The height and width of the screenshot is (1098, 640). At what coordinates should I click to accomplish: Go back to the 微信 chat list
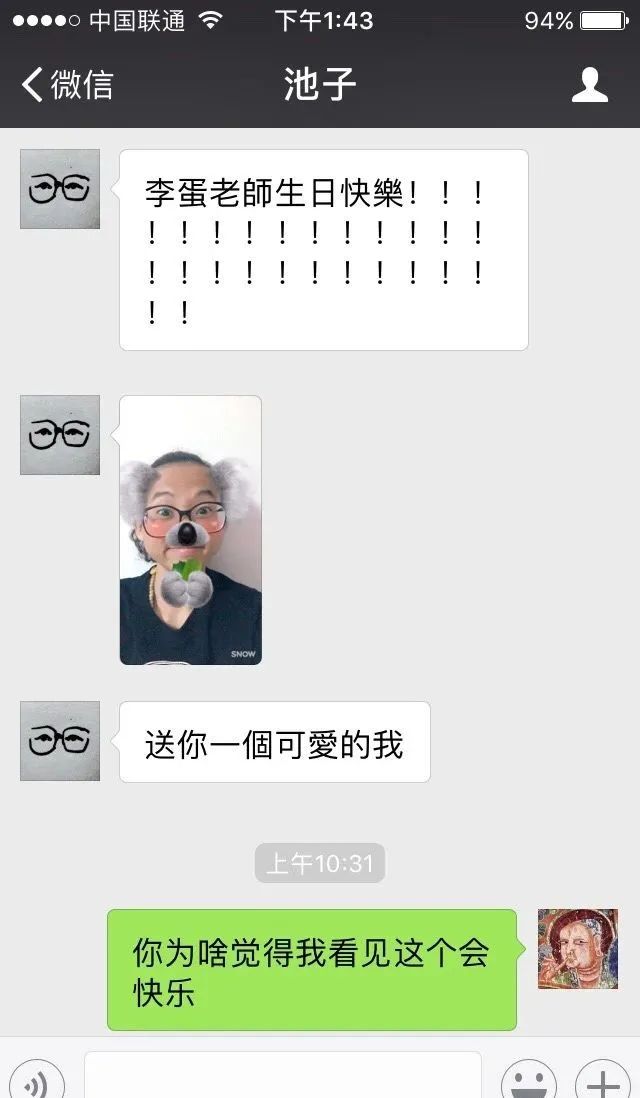pyautogui.click(x=67, y=85)
